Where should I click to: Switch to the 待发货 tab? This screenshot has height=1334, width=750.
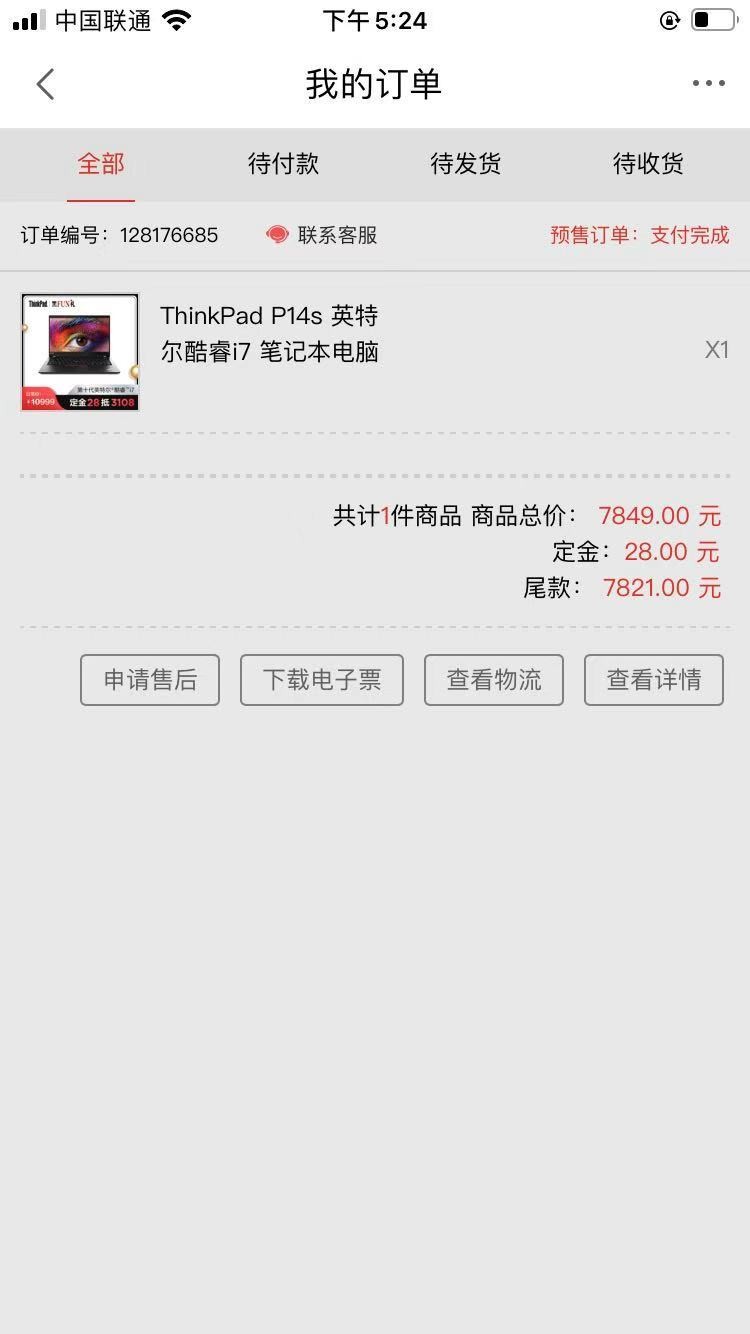coord(466,164)
